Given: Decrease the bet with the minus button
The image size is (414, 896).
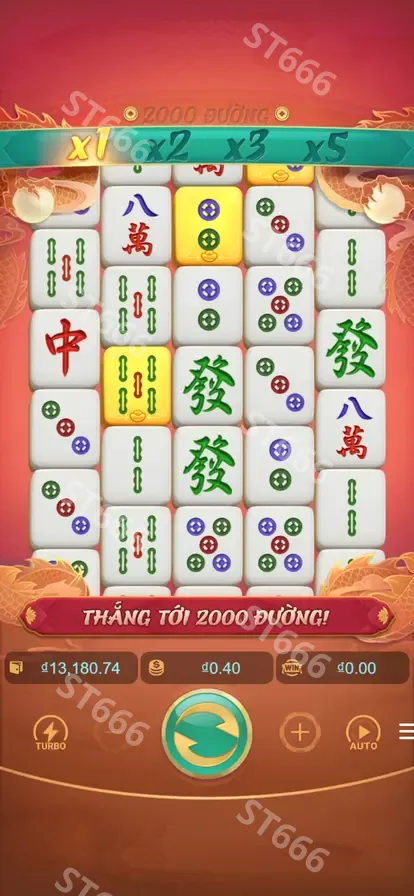Looking at the screenshot, I should click(x=113, y=732).
